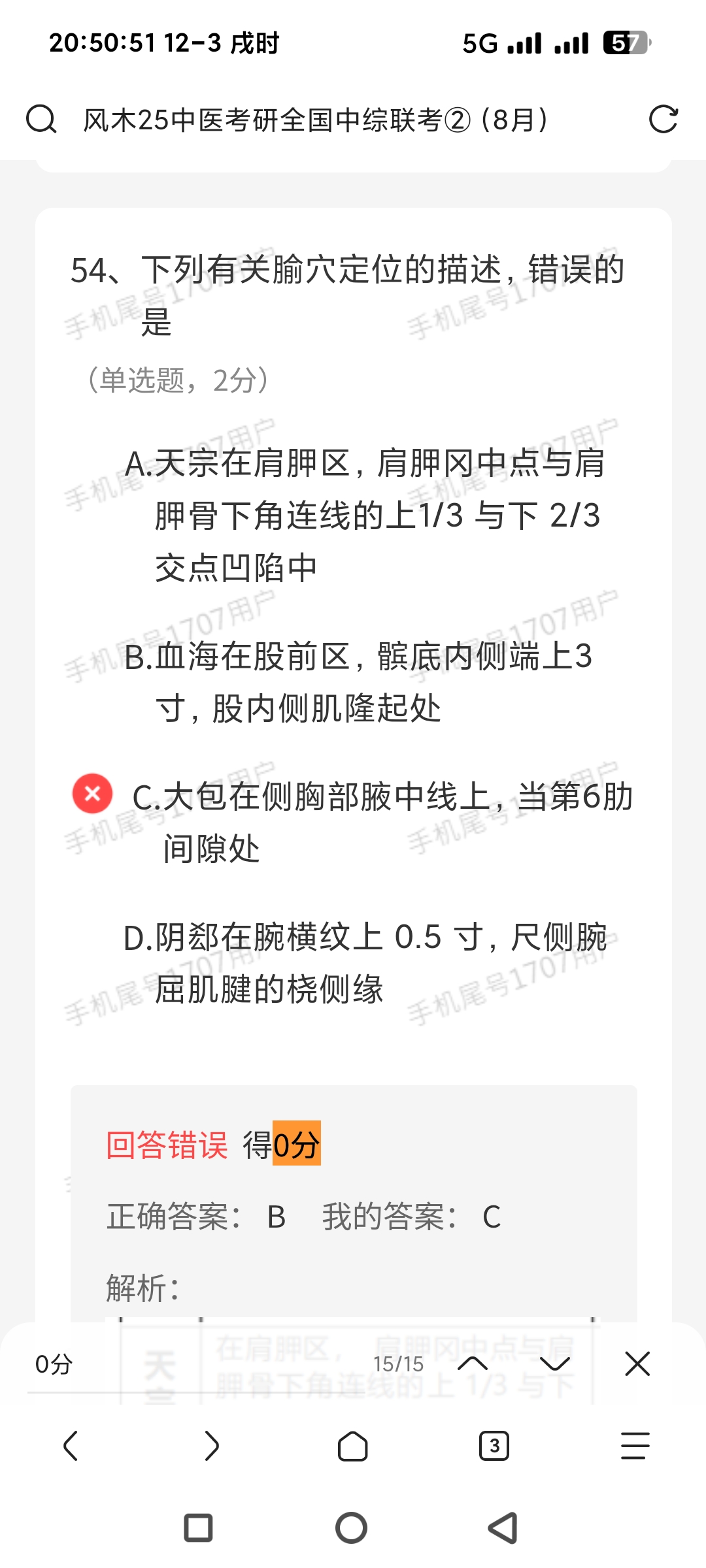Reload the page with the refresh icon
This screenshot has width=706, height=1568.
click(x=663, y=120)
